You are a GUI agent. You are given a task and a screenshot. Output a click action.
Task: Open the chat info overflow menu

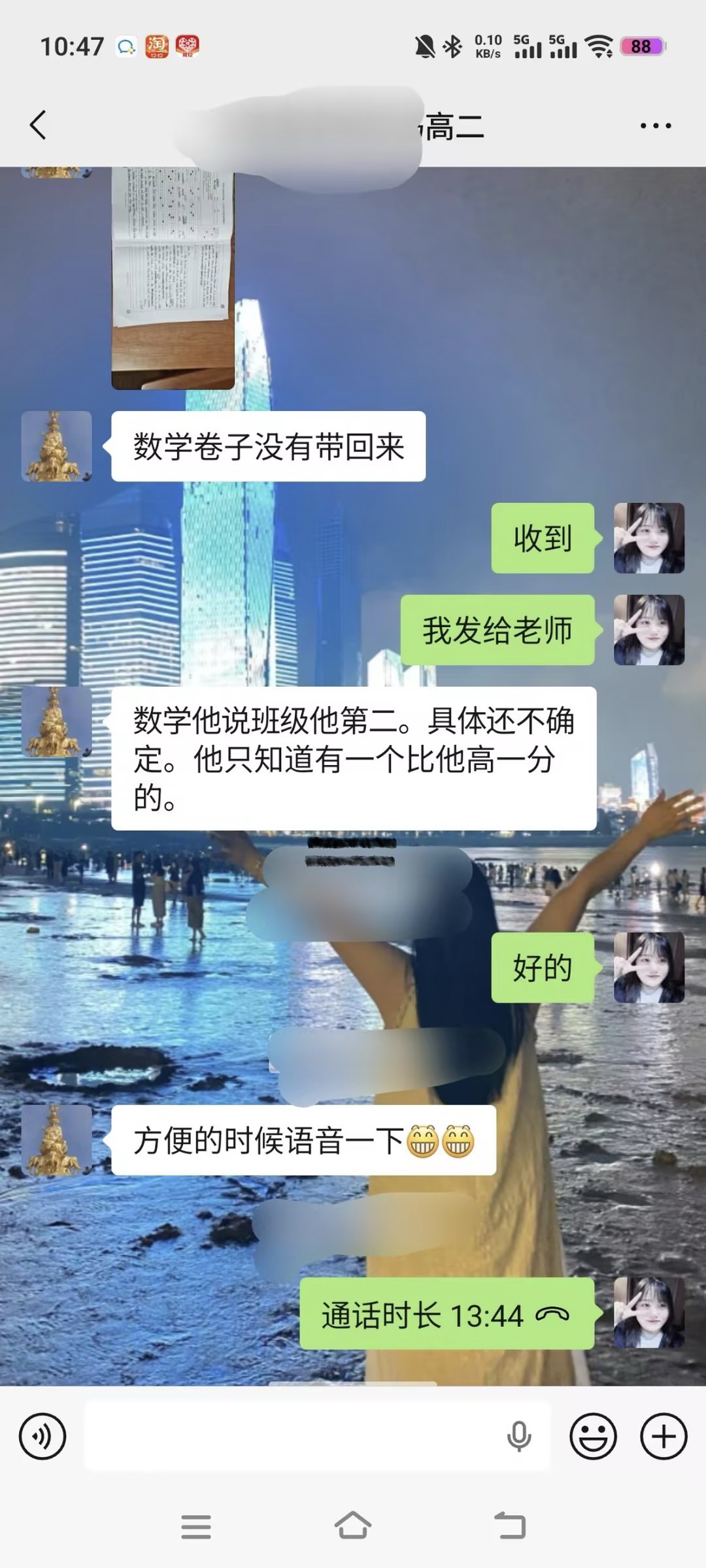655,125
